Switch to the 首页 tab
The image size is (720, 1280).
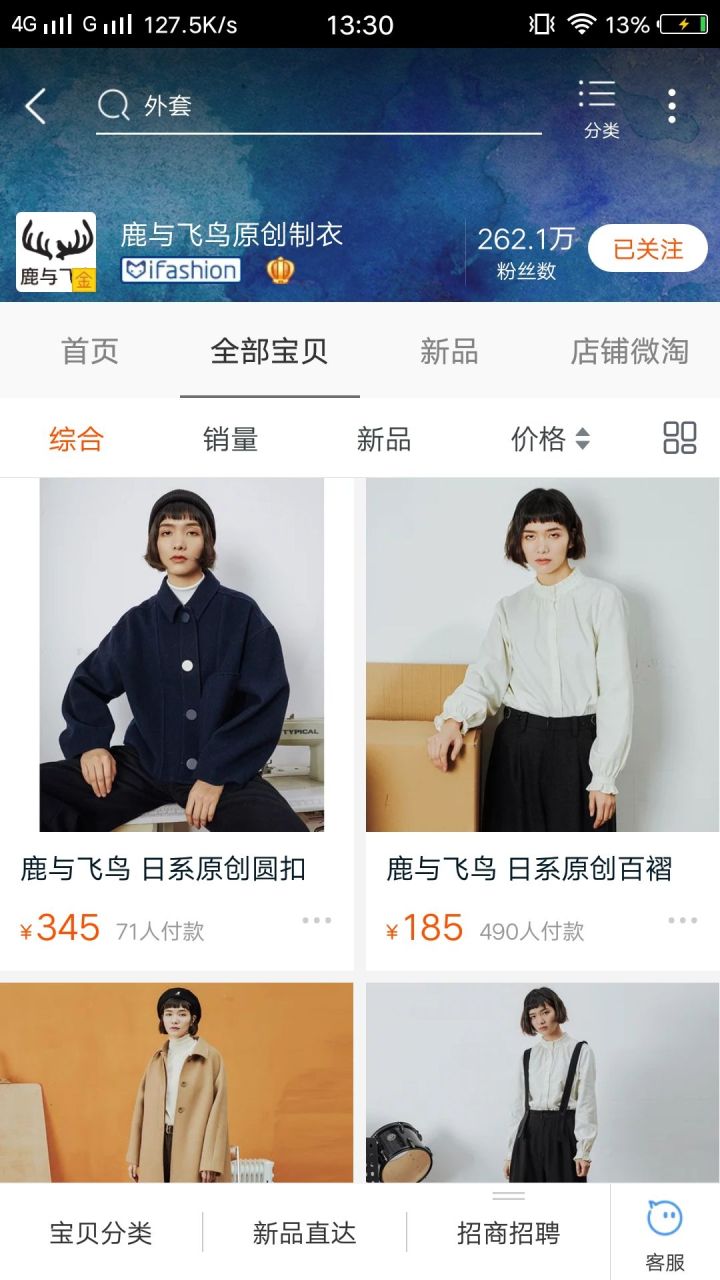pos(90,351)
